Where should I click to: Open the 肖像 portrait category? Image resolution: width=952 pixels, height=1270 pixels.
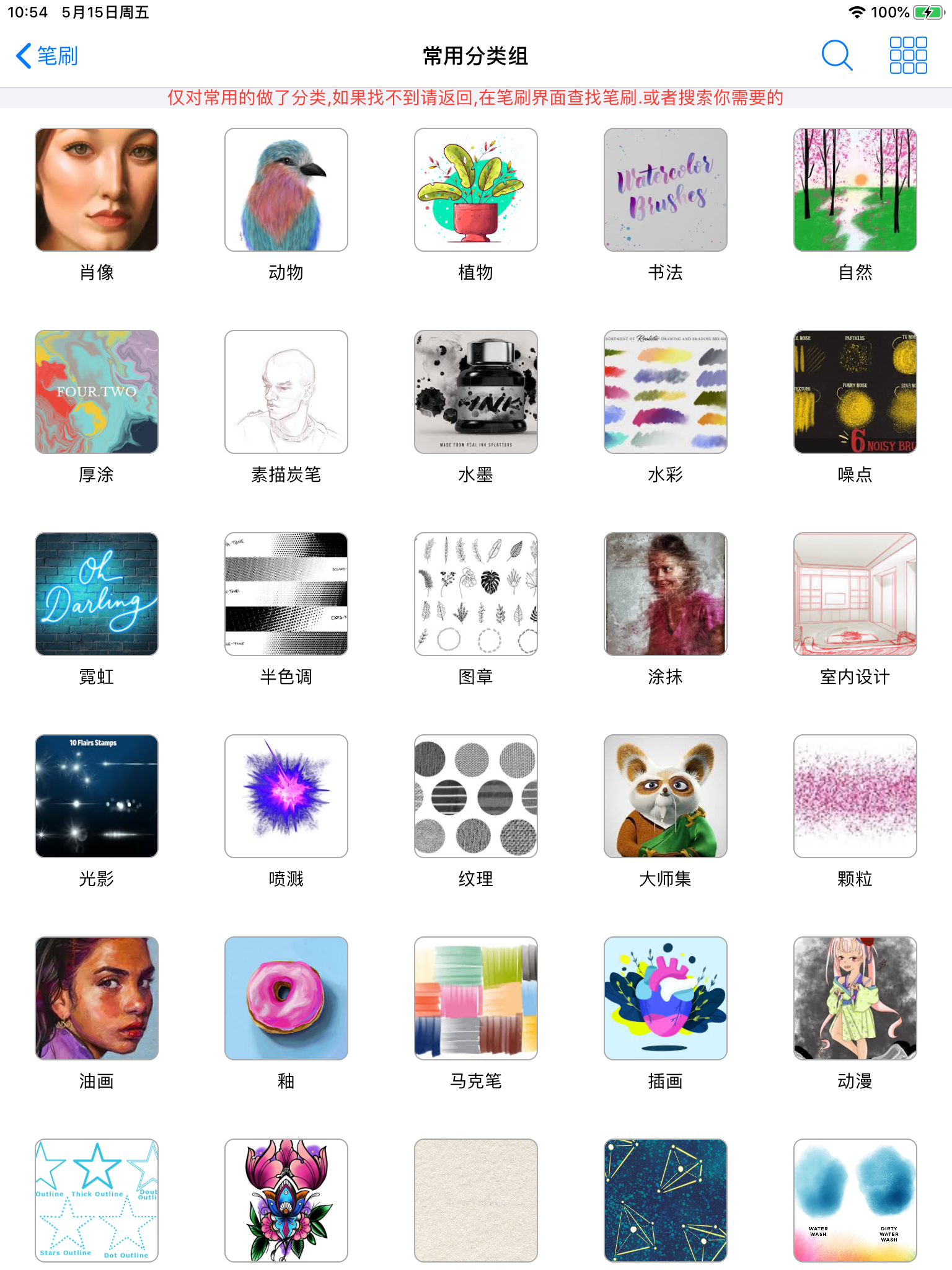[x=96, y=190]
